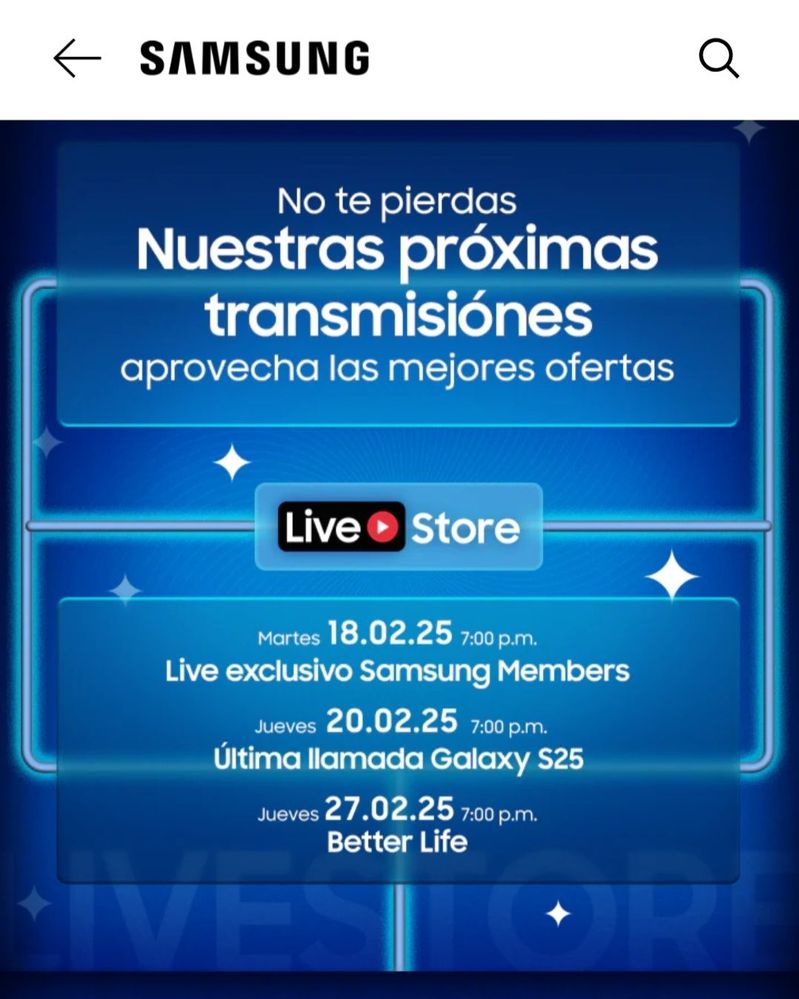Image resolution: width=799 pixels, height=999 pixels.
Task: Open the search magnifier icon
Action: point(718,59)
